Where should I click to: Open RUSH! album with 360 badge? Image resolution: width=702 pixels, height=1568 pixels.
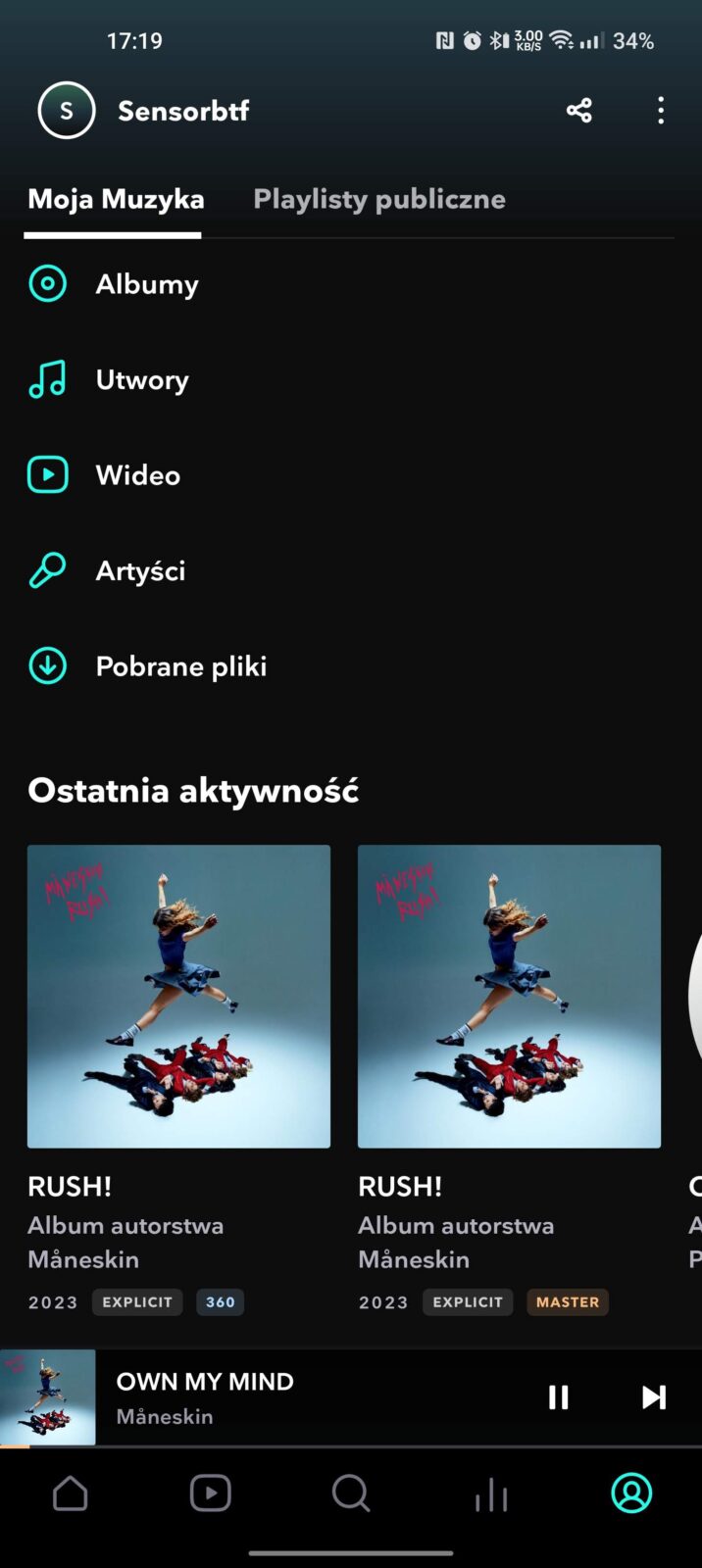(178, 996)
